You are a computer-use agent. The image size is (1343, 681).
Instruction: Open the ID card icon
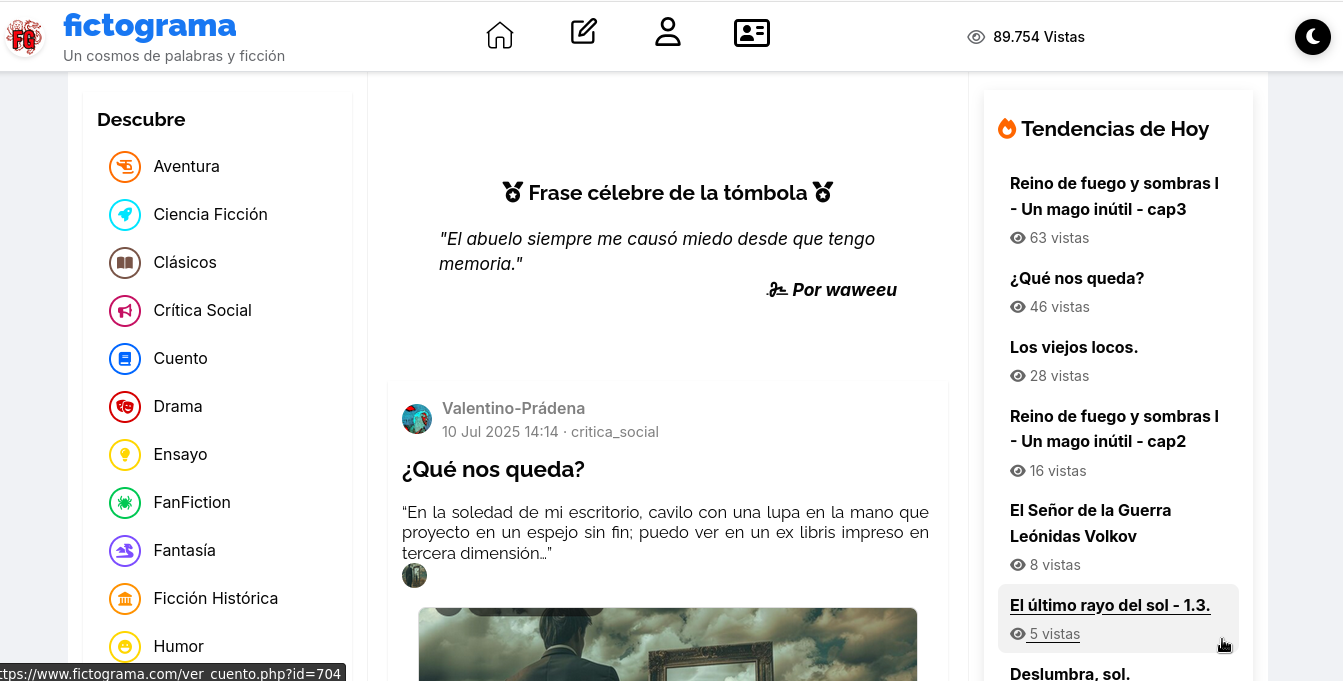(751, 33)
